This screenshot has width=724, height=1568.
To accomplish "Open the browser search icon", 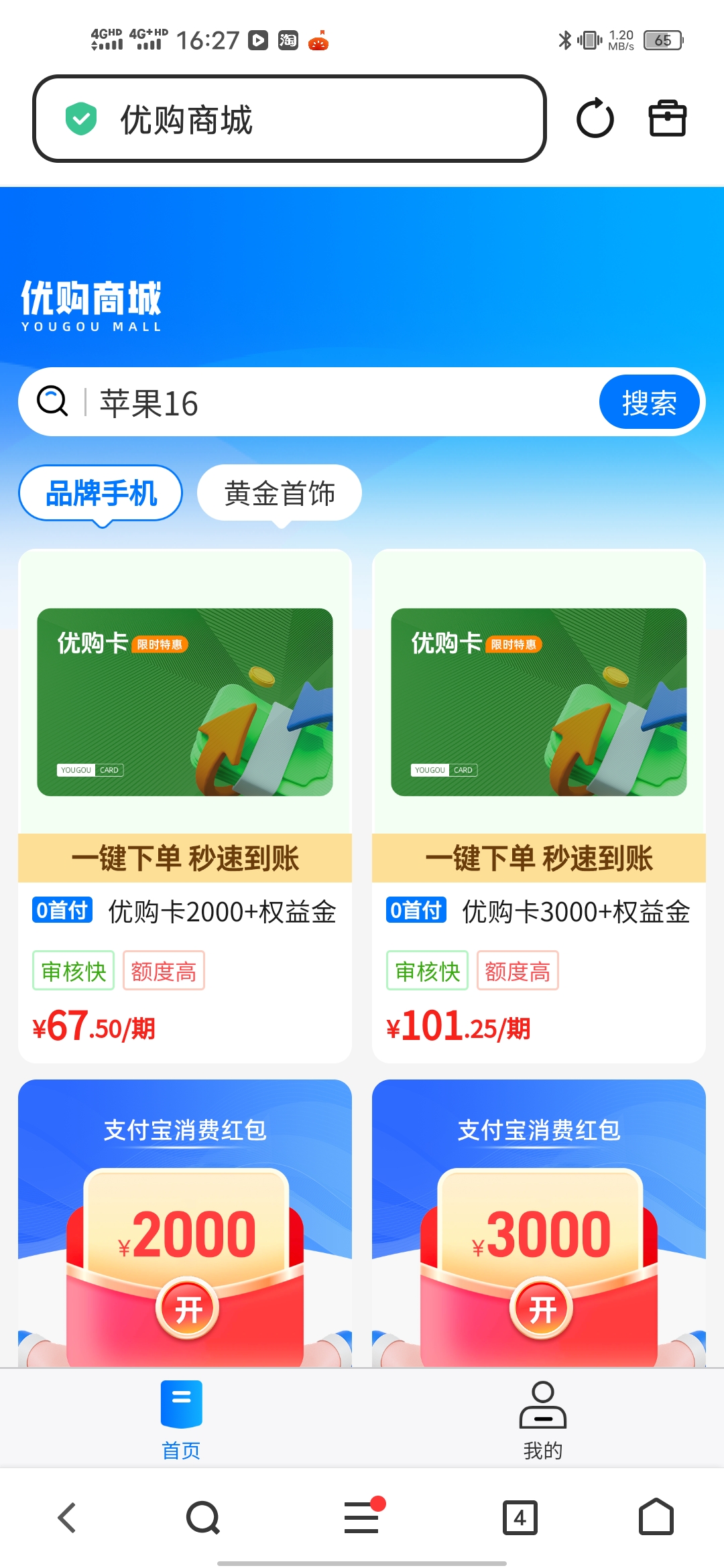I will pyautogui.click(x=202, y=1518).
